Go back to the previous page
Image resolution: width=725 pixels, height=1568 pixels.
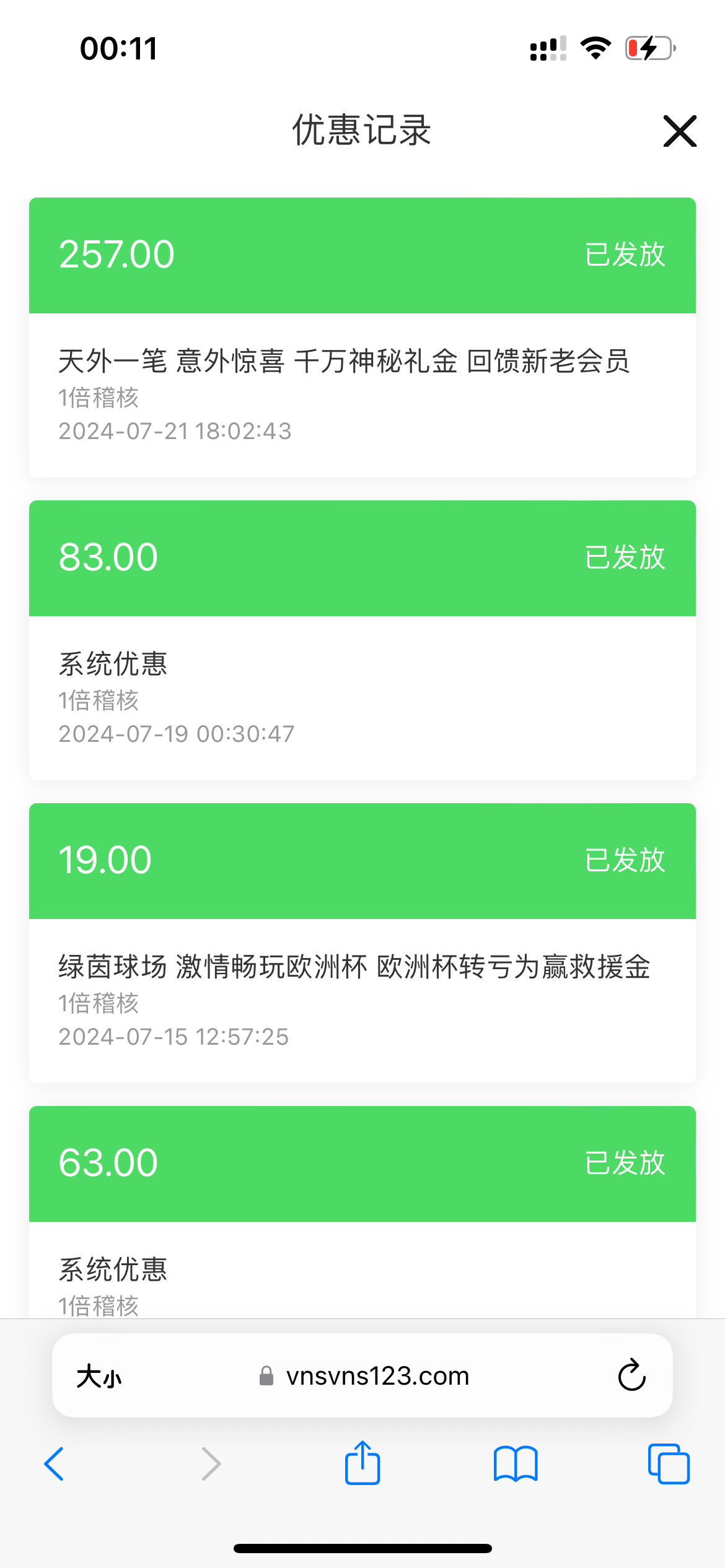pos(54,1464)
